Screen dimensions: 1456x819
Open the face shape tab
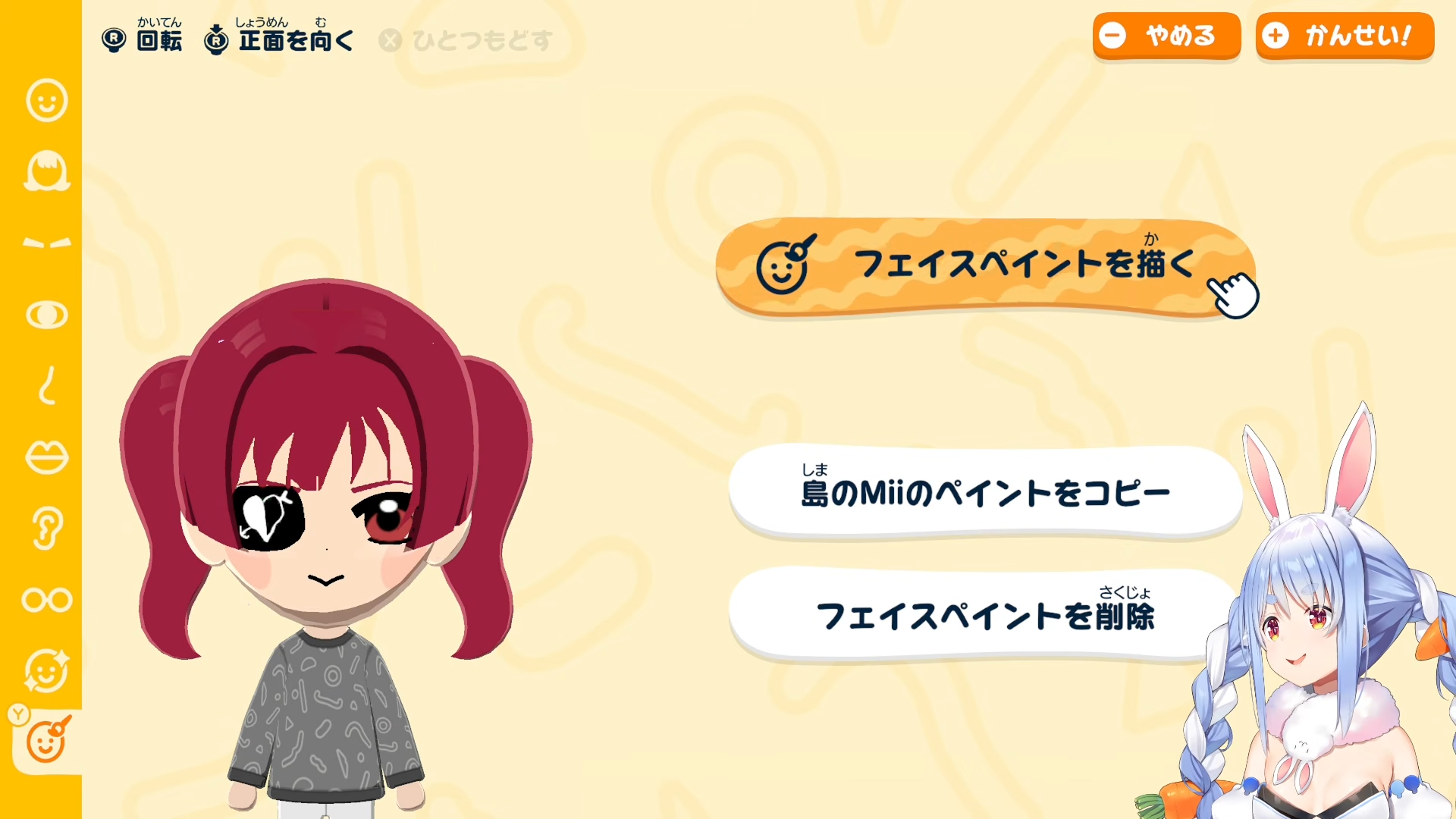(47, 100)
